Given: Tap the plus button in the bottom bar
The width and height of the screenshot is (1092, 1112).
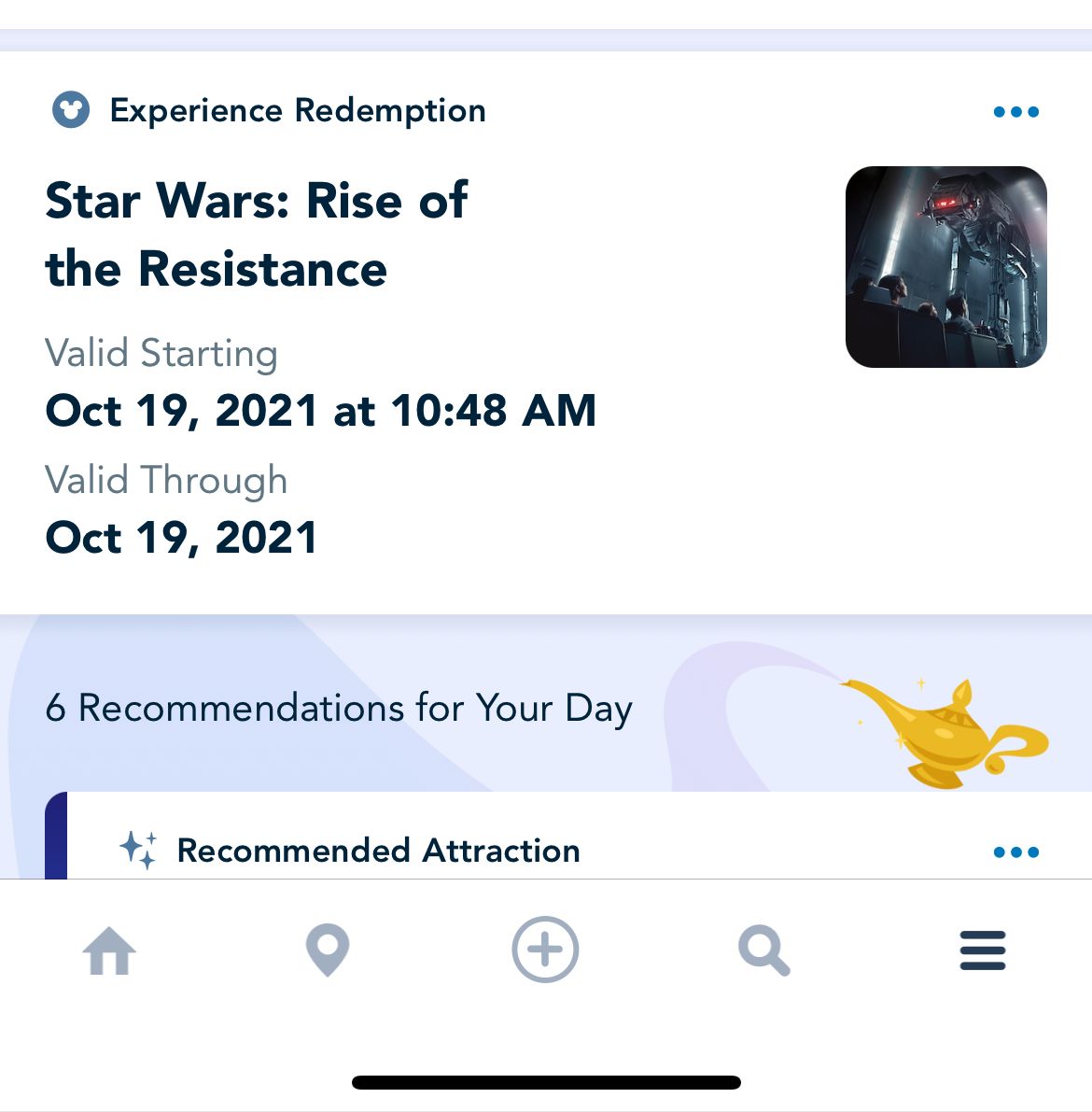Looking at the screenshot, I should point(545,950).
